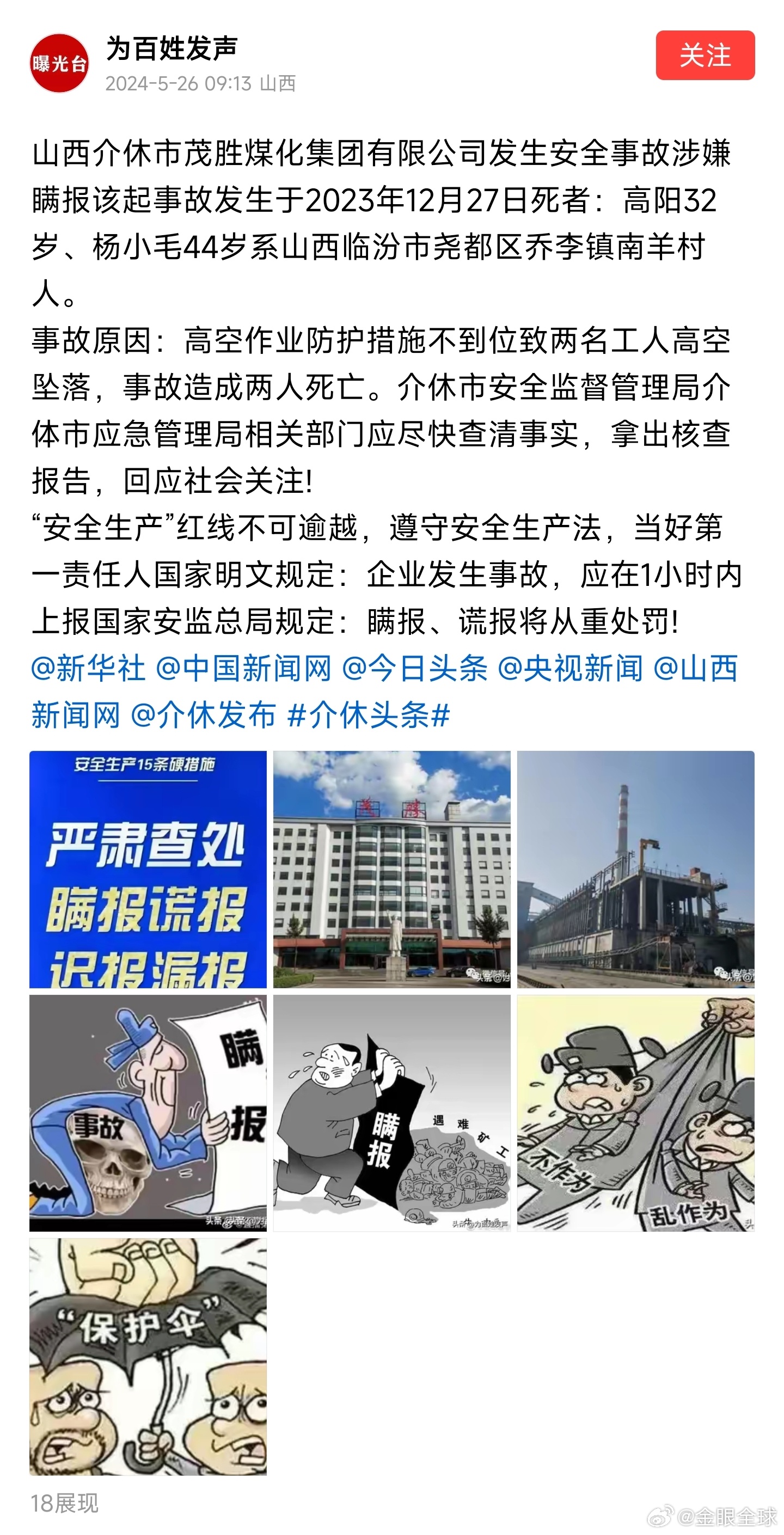Screen dimensions: 784x1535
Task: Open the @今日头条 mention
Action: 415,668
